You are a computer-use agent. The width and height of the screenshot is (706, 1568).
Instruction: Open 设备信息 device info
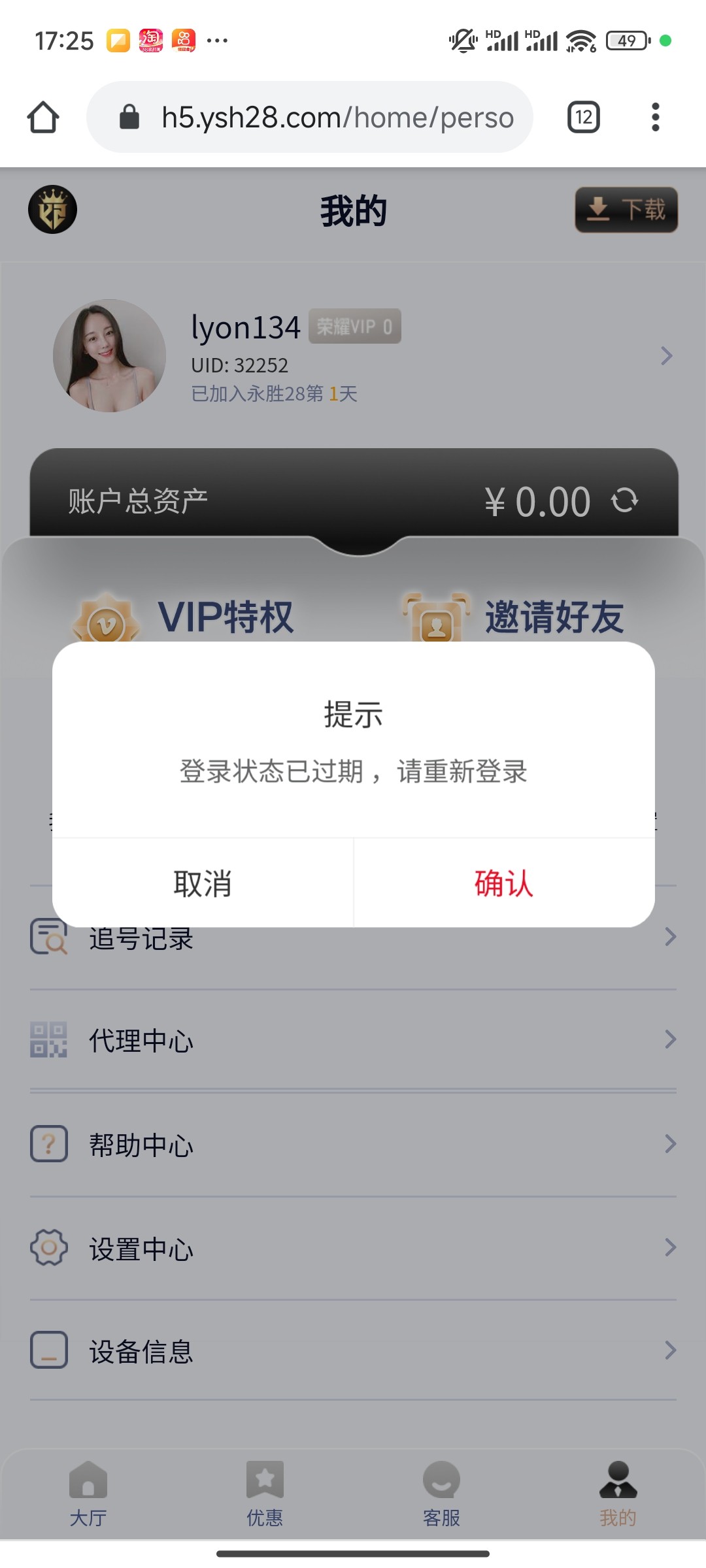(353, 1351)
